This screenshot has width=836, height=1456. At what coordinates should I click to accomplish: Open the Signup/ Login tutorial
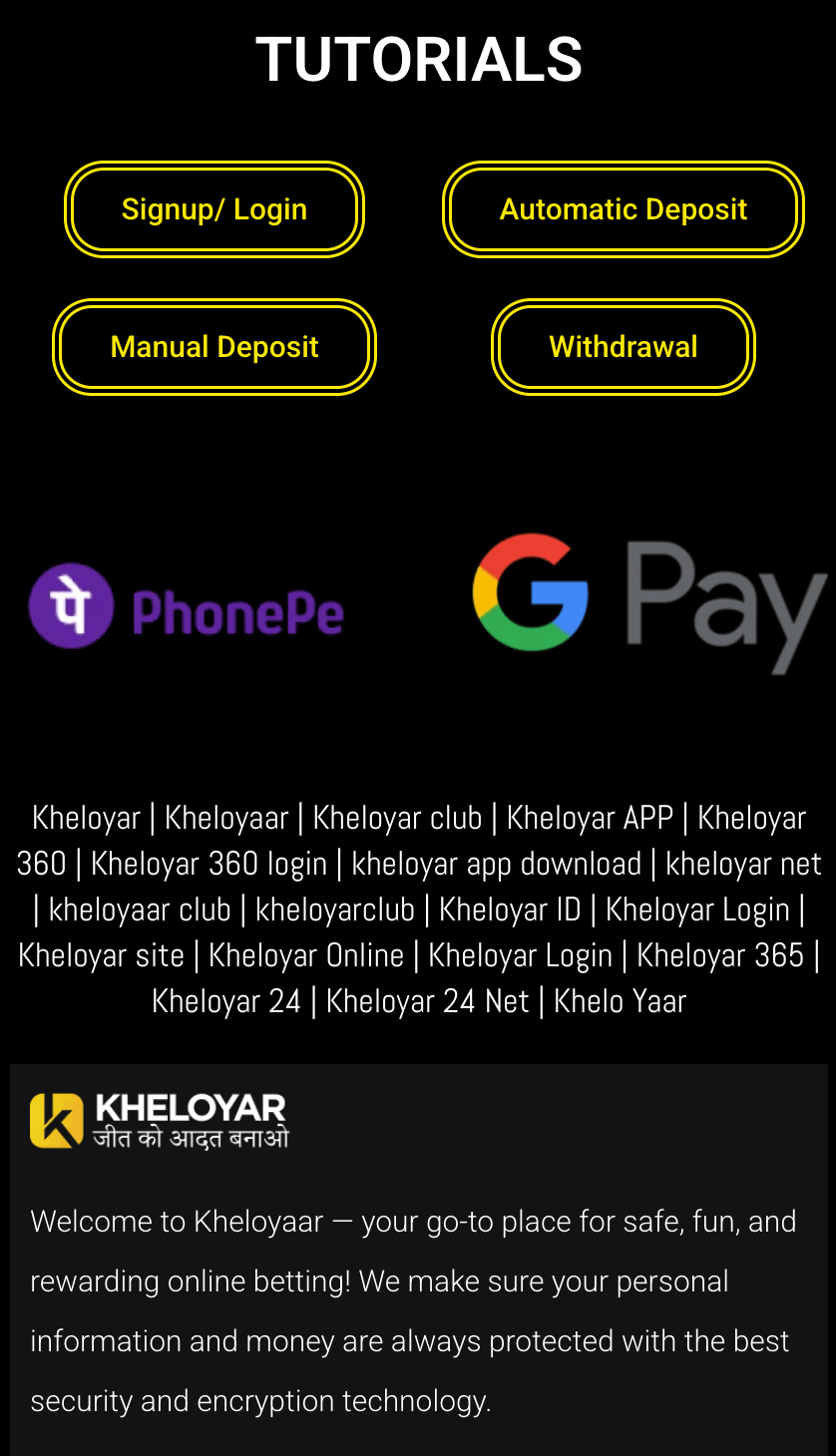(x=214, y=209)
